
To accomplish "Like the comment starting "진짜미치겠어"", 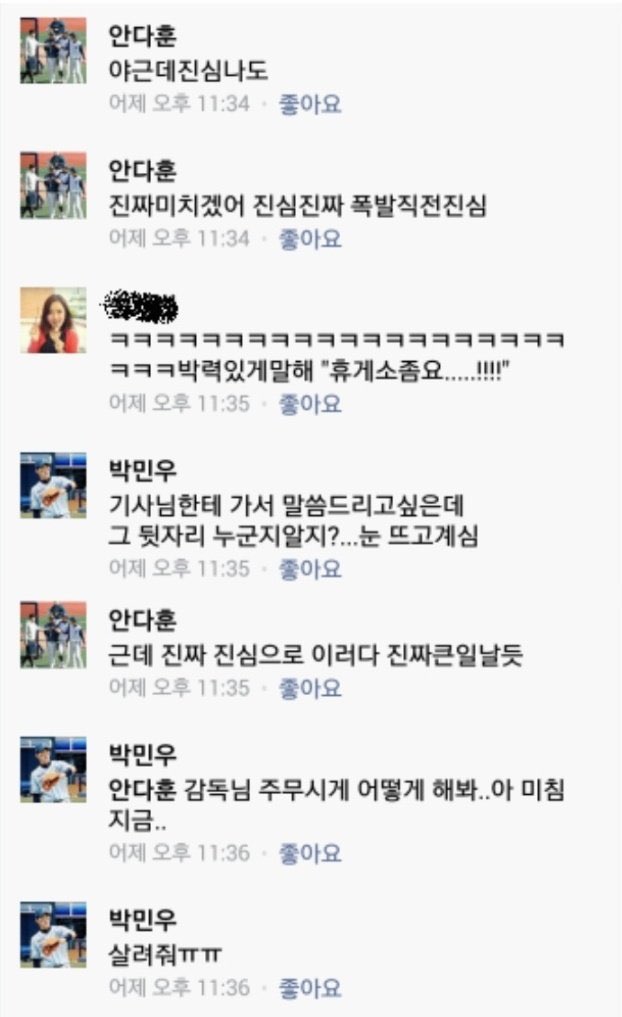I will point(310,238).
